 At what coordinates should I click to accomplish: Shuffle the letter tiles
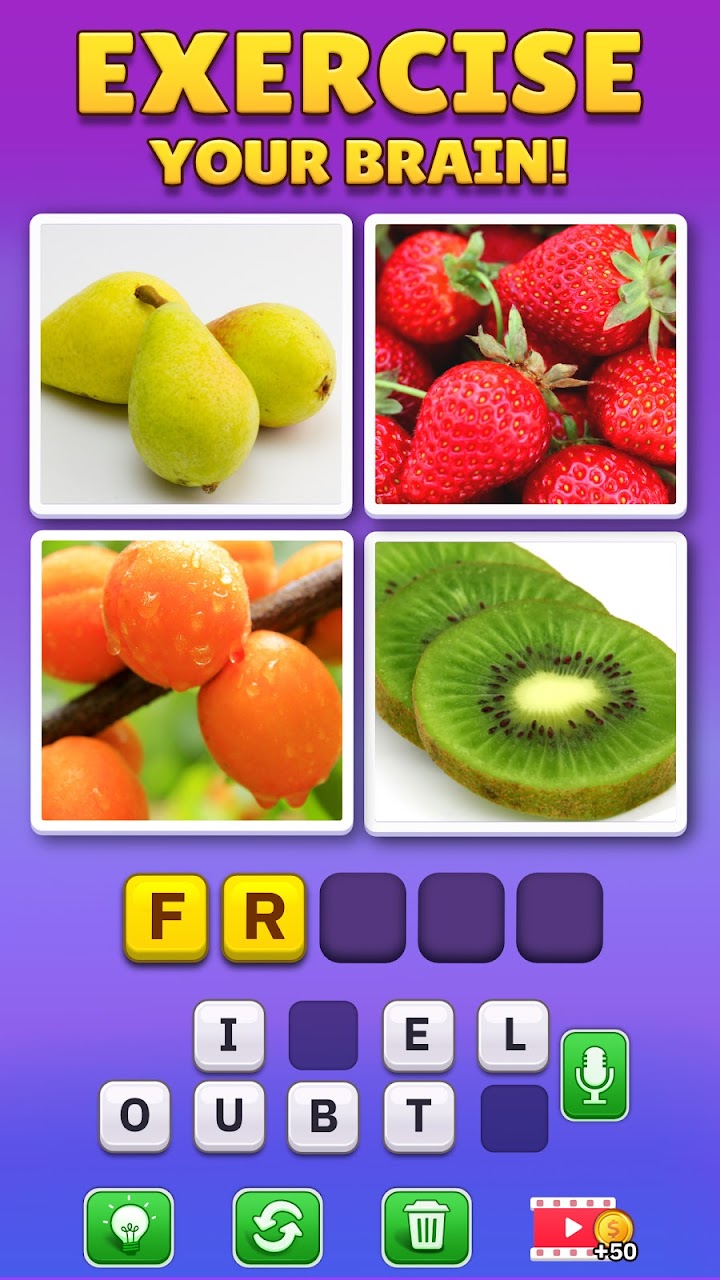[277, 1227]
